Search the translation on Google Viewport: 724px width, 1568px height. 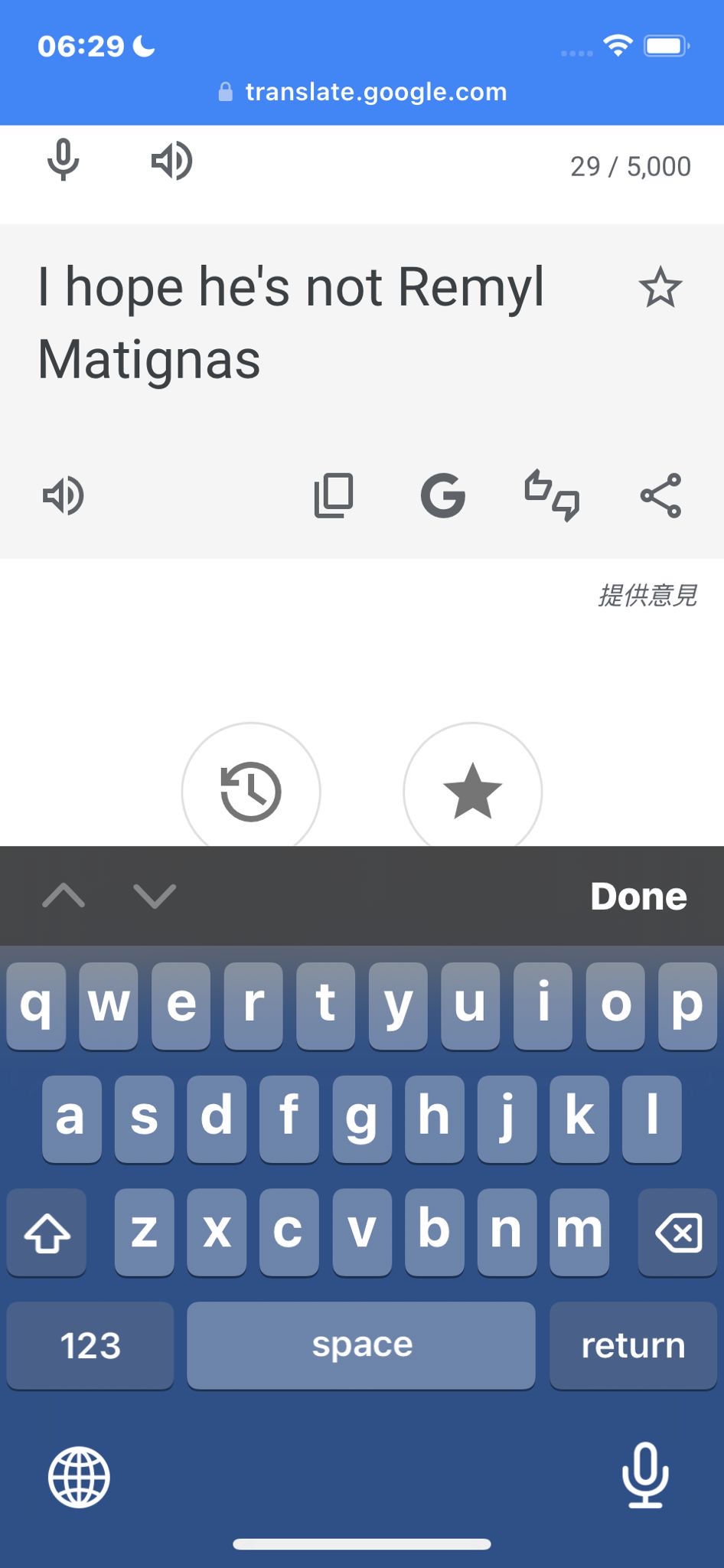pos(443,495)
